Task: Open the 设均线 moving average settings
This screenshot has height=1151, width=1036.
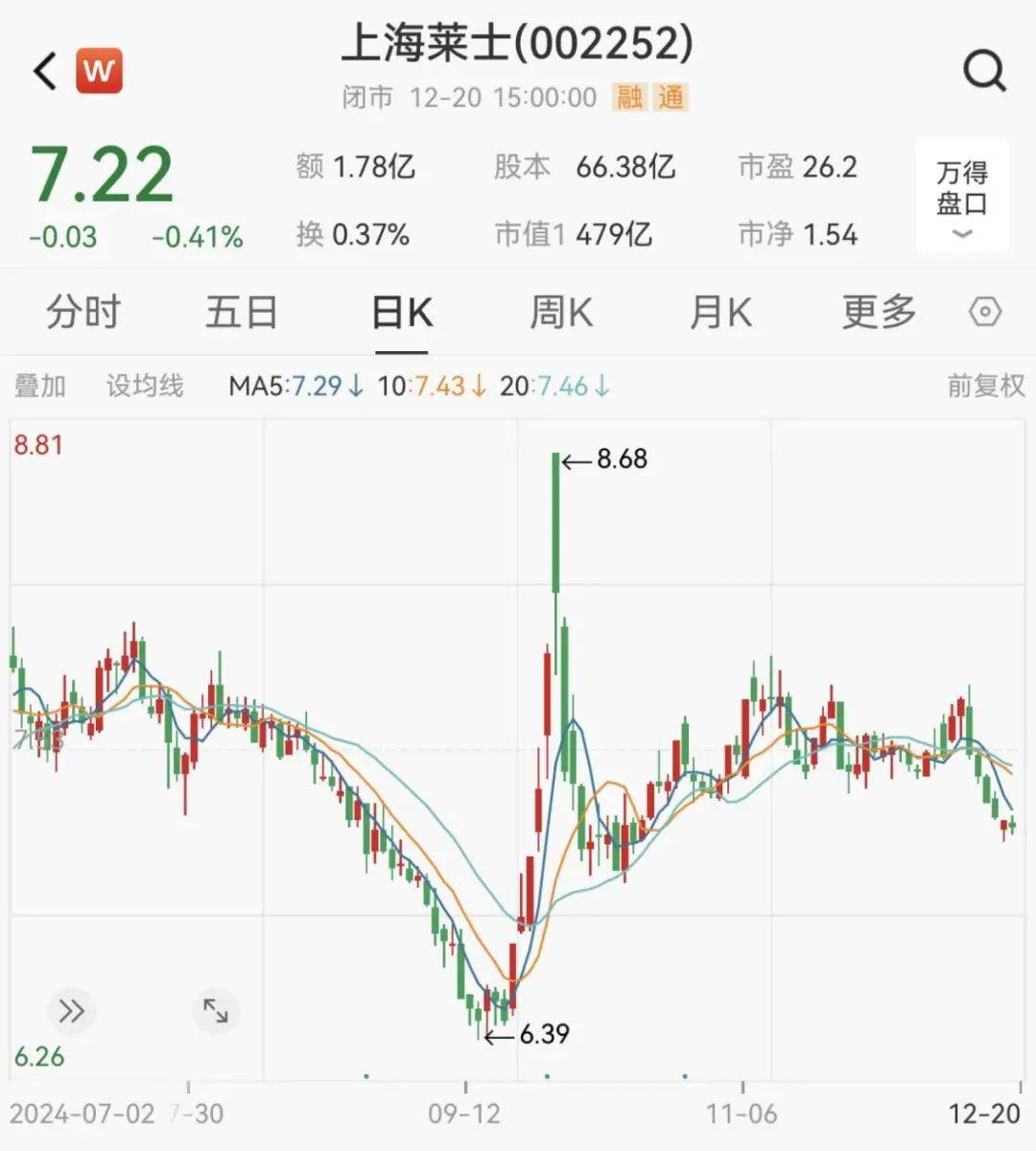Action: [x=146, y=386]
